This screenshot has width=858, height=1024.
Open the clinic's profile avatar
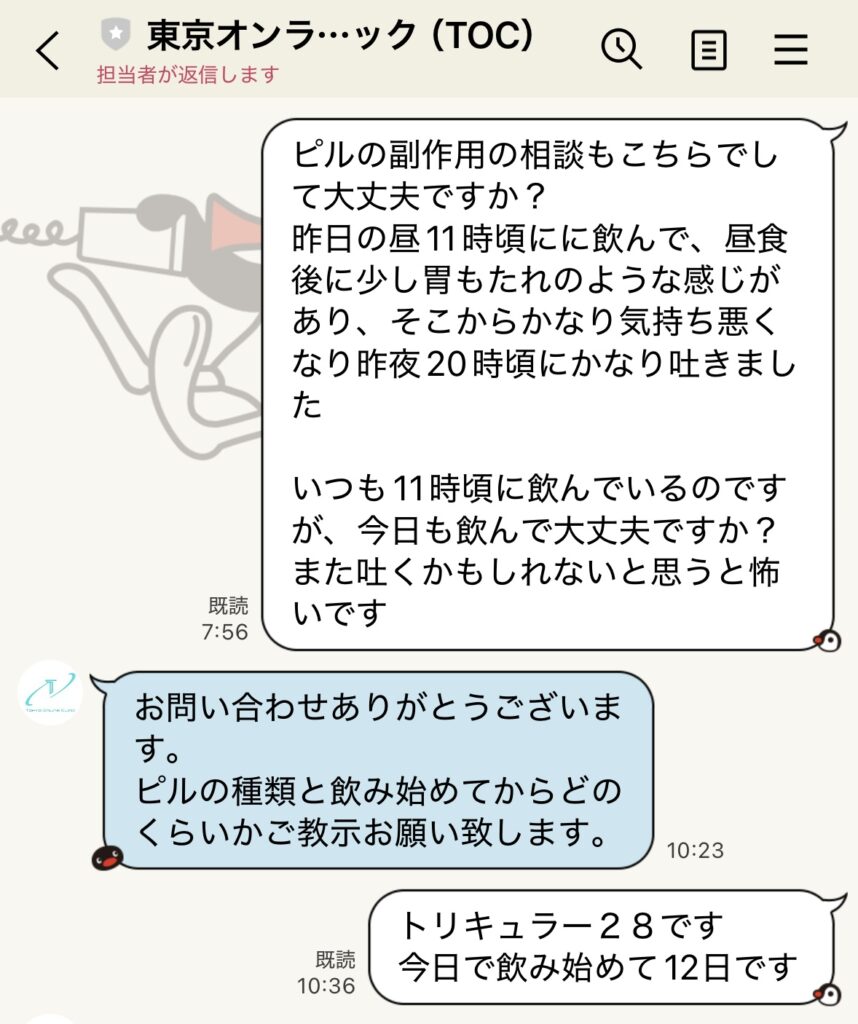tap(50, 693)
